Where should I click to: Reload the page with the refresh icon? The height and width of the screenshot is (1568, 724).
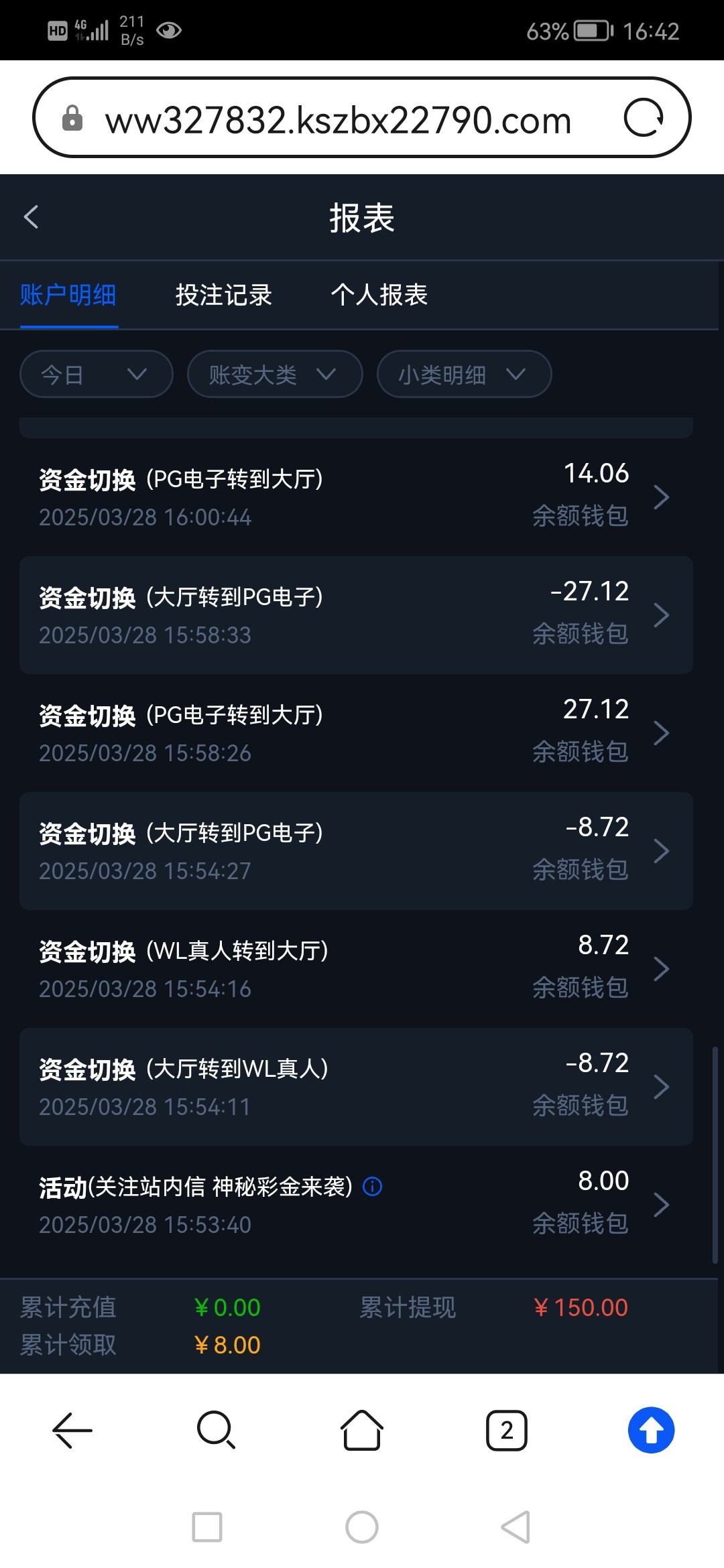[x=643, y=118]
